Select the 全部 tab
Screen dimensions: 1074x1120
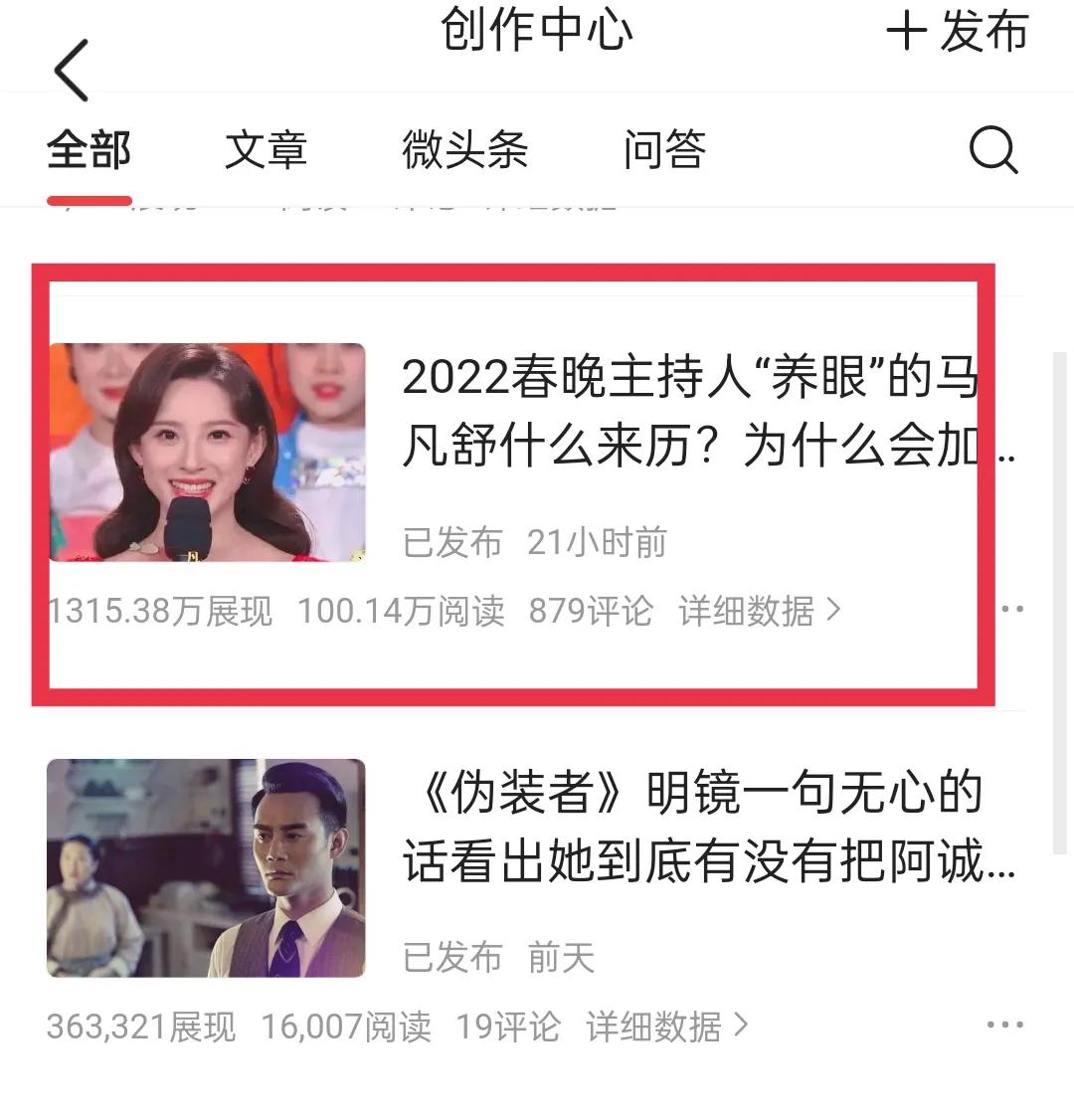[x=88, y=149]
